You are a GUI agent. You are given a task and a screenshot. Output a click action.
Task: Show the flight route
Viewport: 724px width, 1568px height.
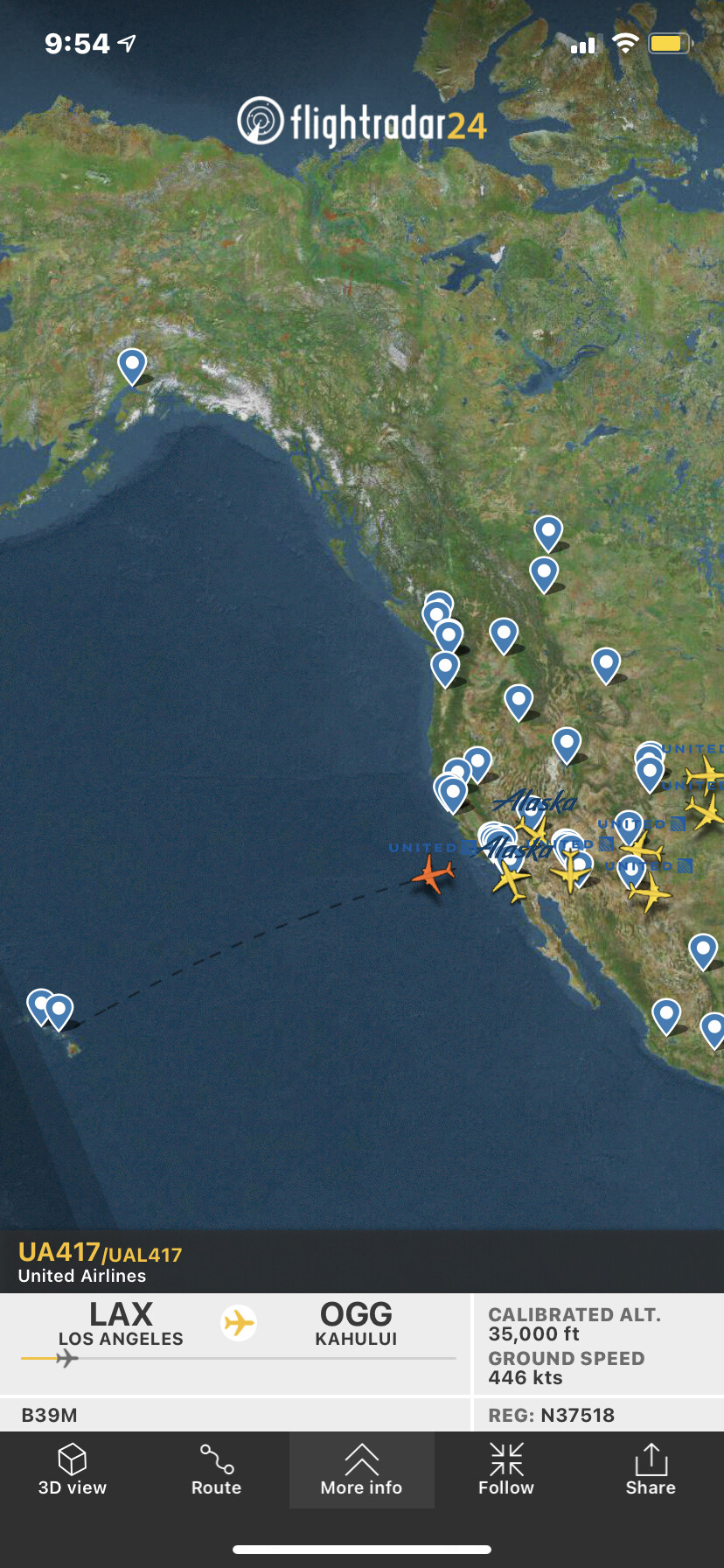coord(216,1470)
